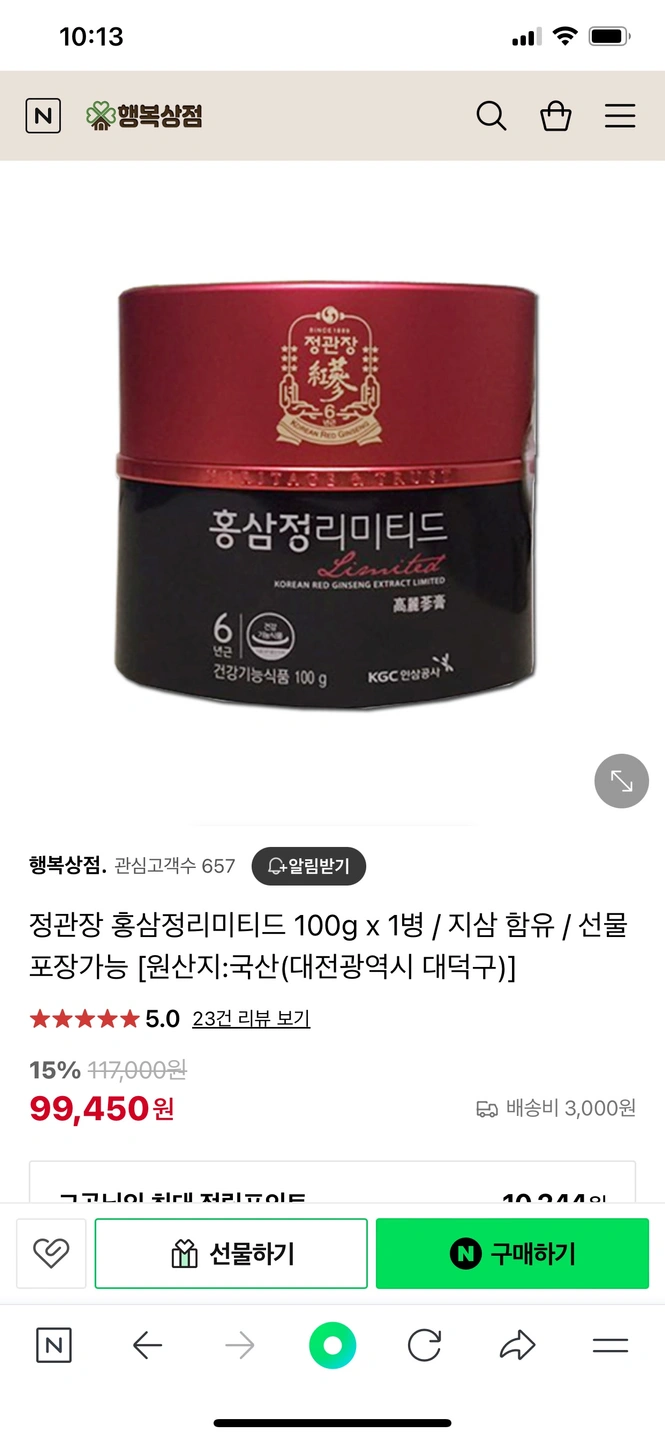Screen dimensions: 665x1440
Task: Open the shopping cart
Action: click(556, 116)
